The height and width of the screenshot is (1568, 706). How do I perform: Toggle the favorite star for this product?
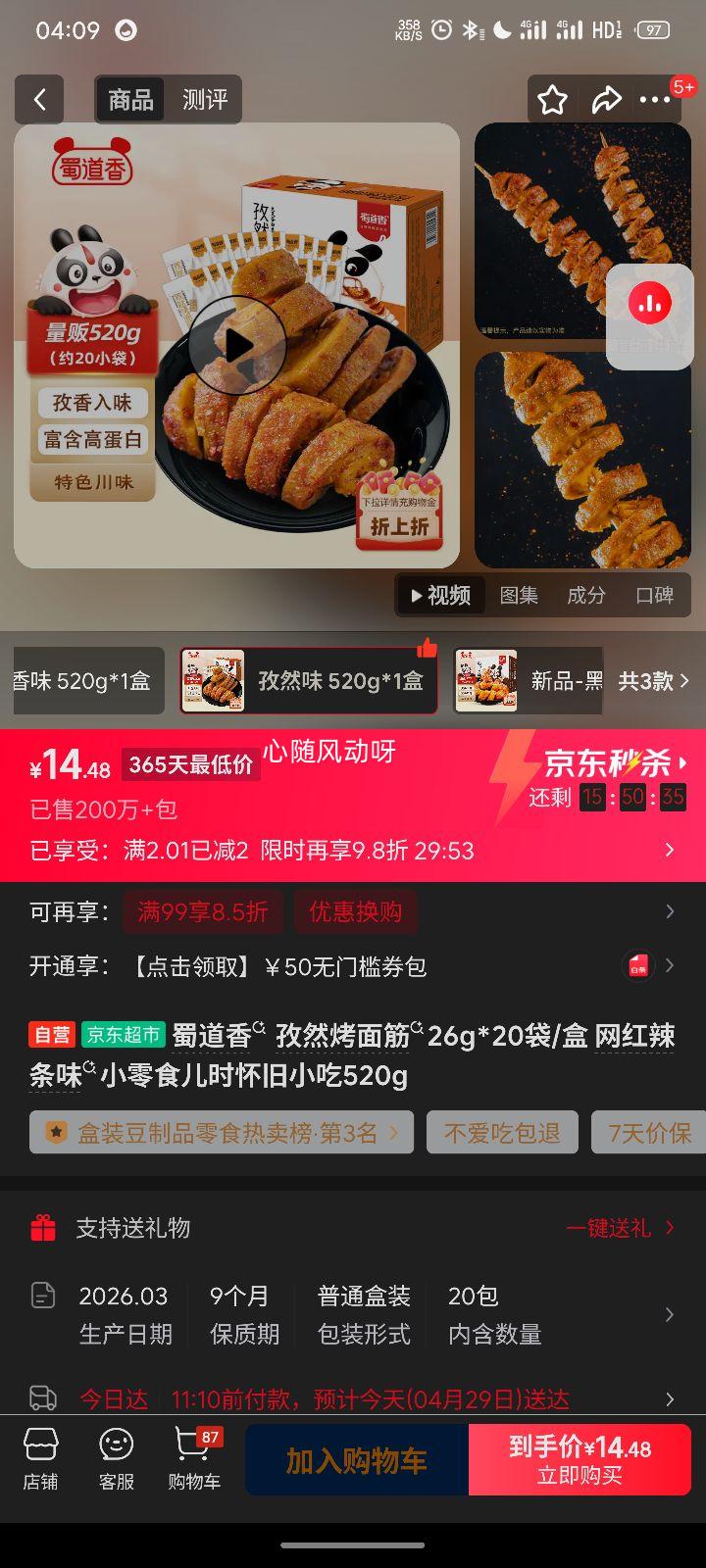[x=552, y=99]
